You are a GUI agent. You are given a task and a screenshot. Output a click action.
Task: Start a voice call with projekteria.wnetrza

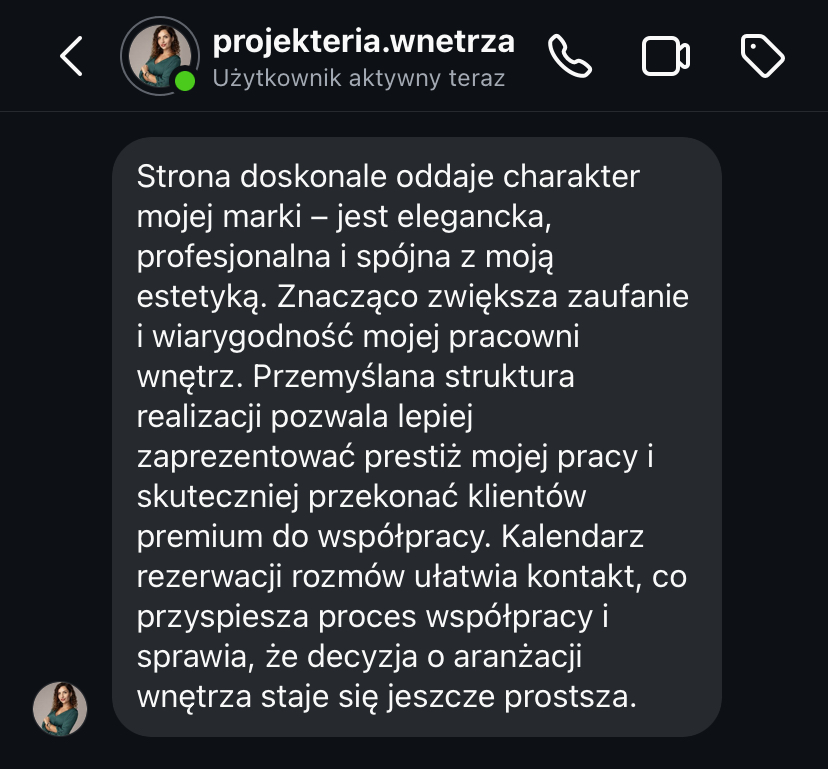pyautogui.click(x=570, y=56)
